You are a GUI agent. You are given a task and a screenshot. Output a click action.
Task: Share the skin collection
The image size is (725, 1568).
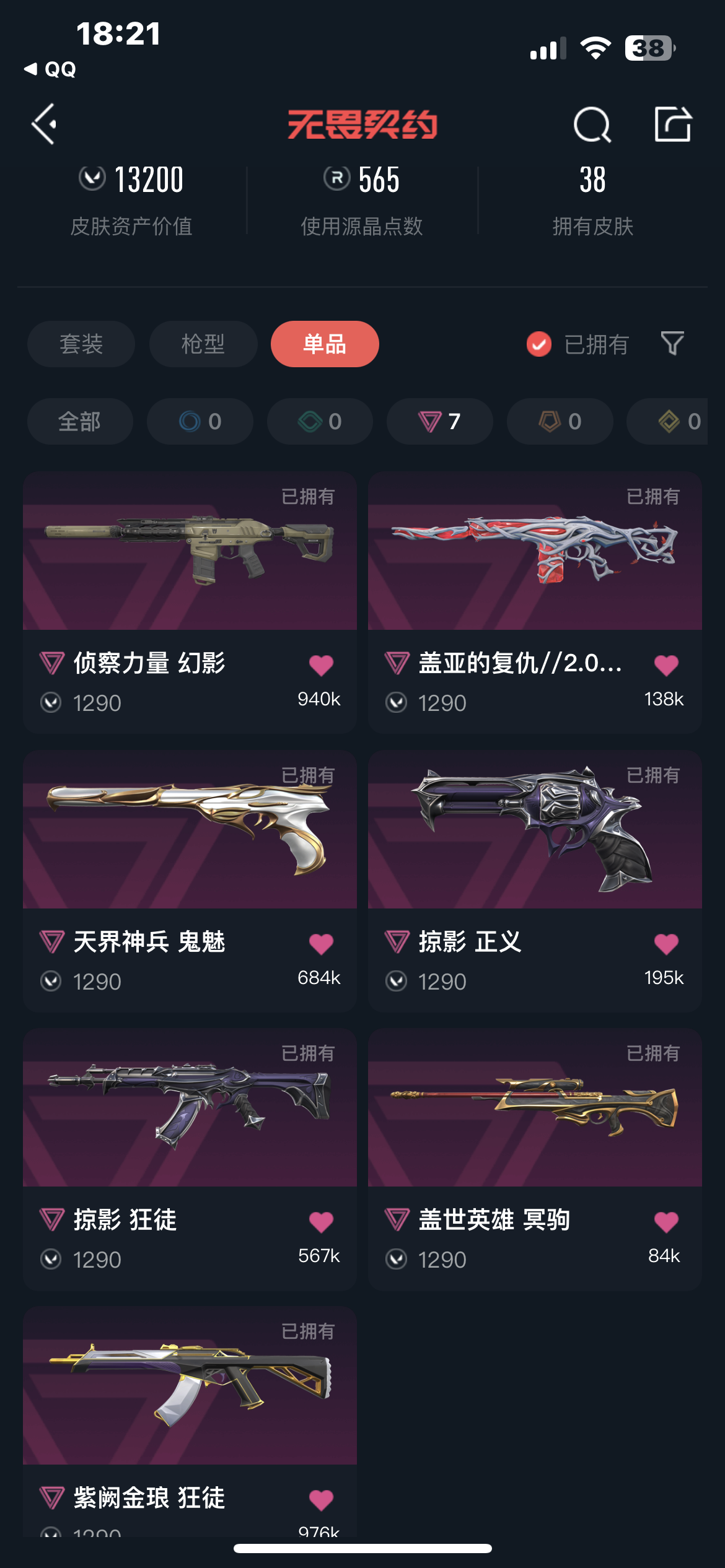[673, 124]
